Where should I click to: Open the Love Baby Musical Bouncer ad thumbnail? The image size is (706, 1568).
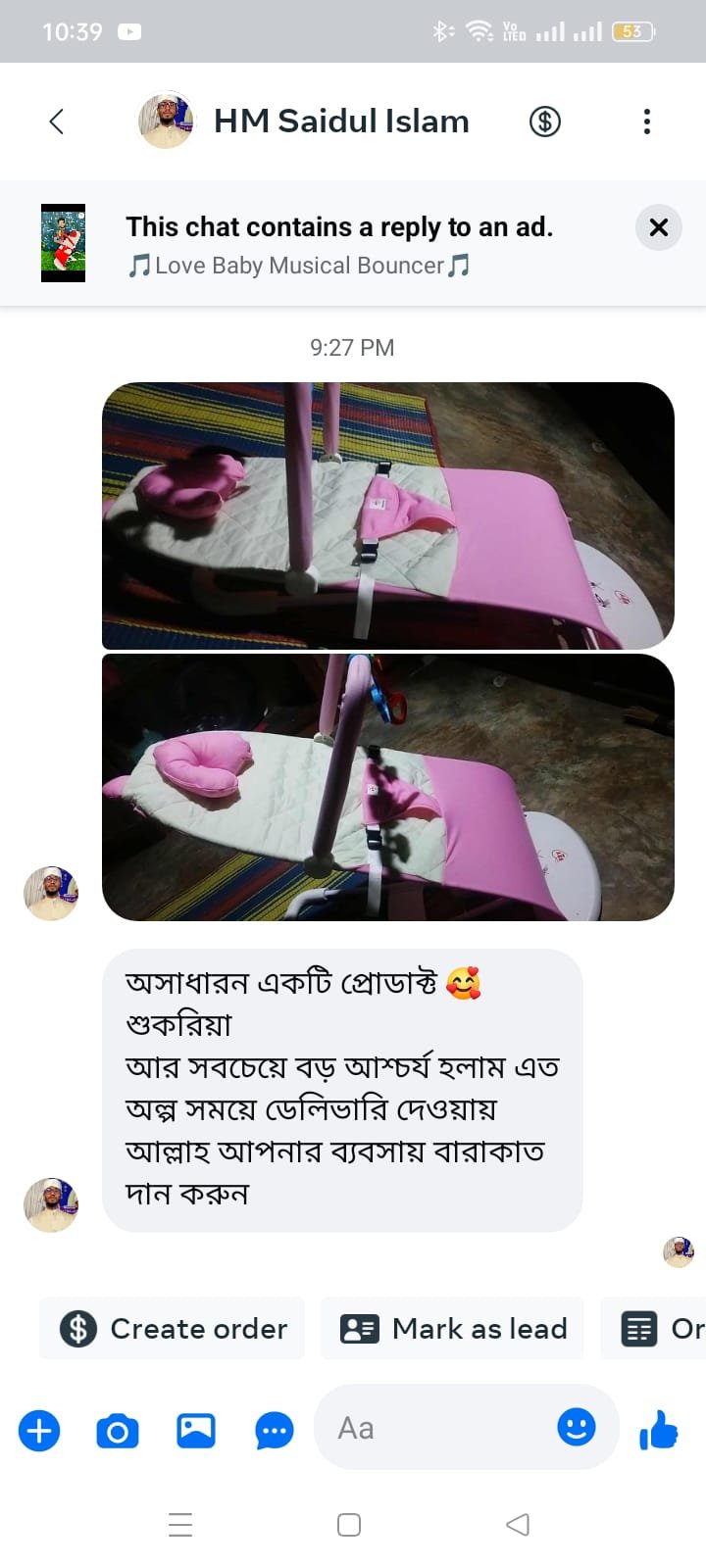[63, 243]
